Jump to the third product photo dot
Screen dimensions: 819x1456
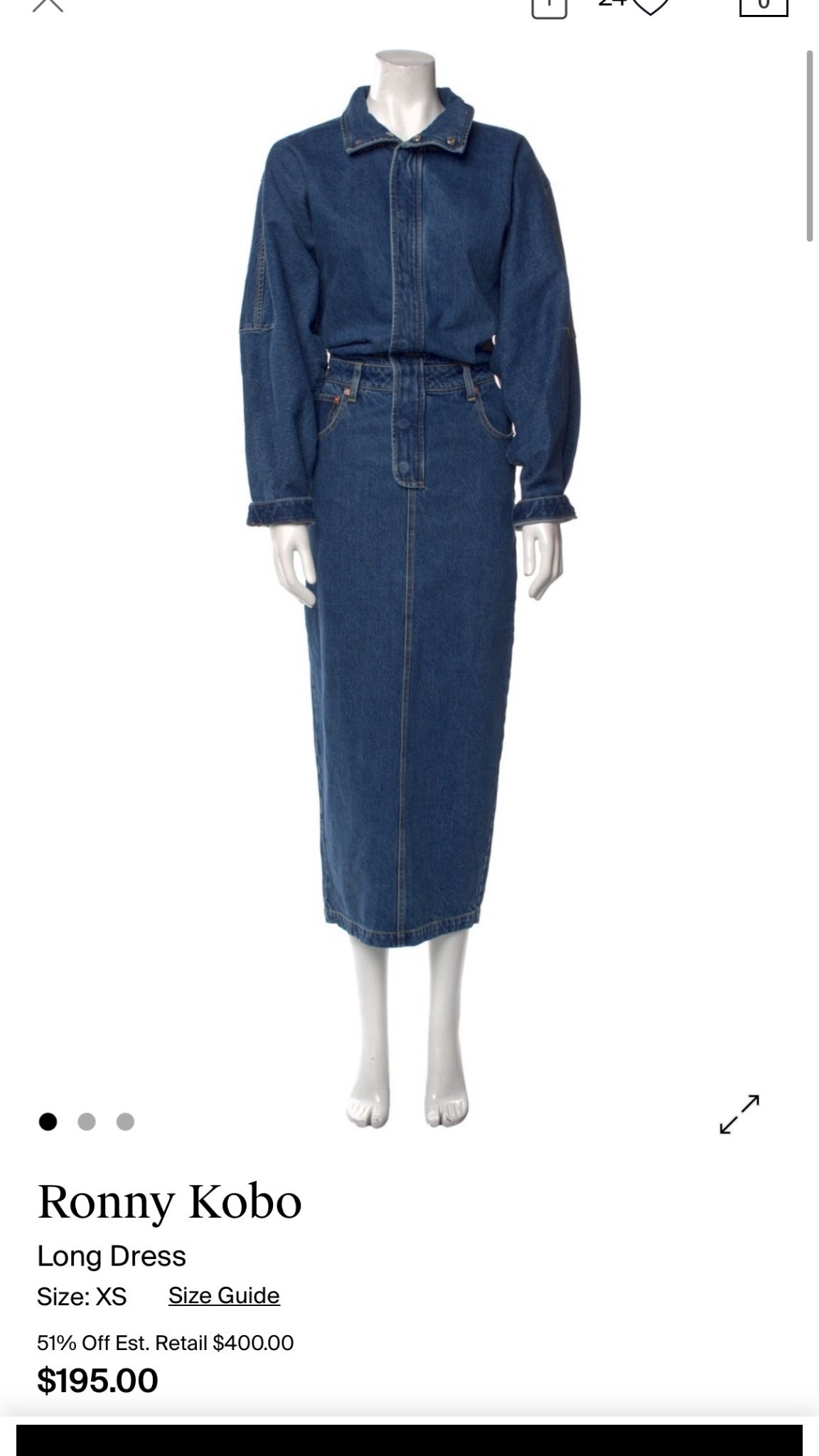pyautogui.click(x=125, y=1122)
